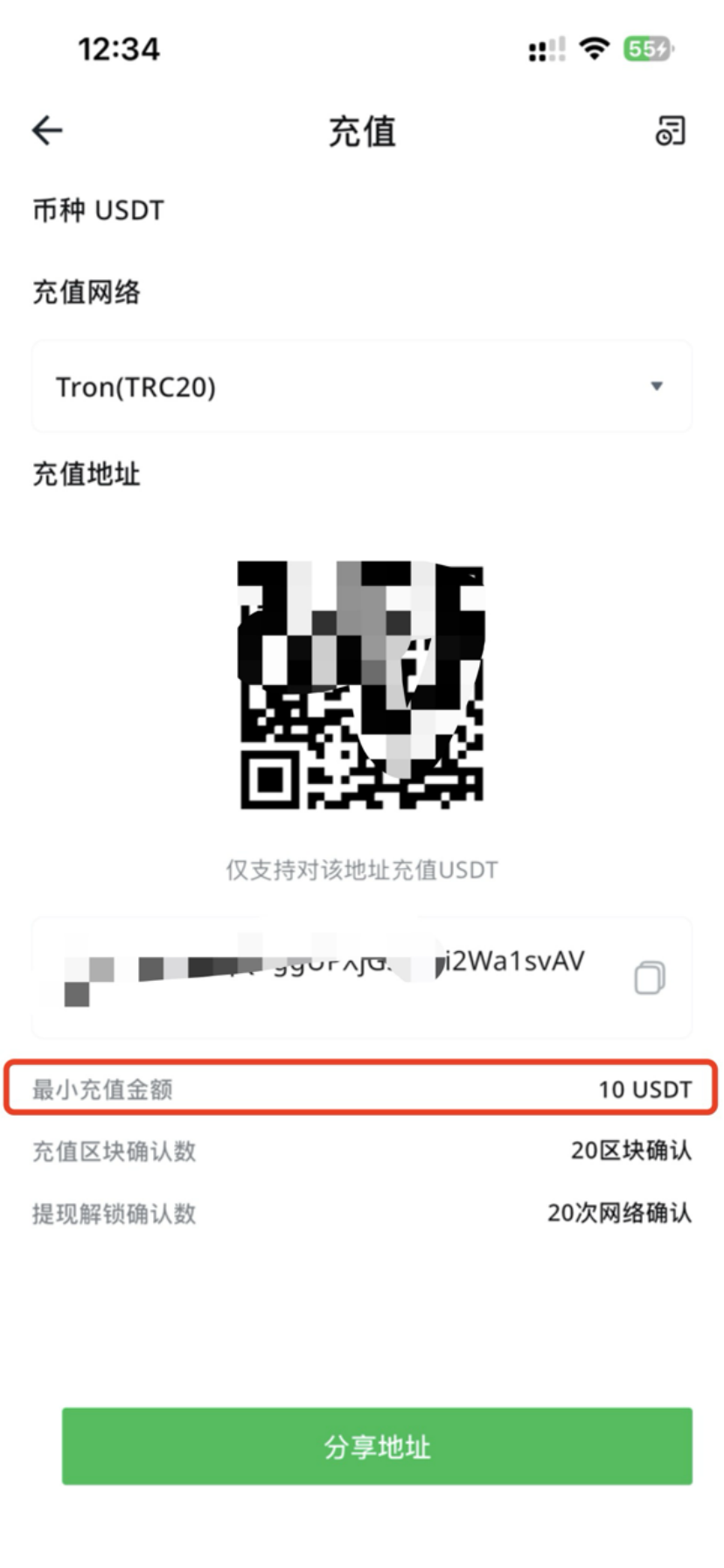
Task: Tap the green 分享地址 button
Action: pos(377,1446)
